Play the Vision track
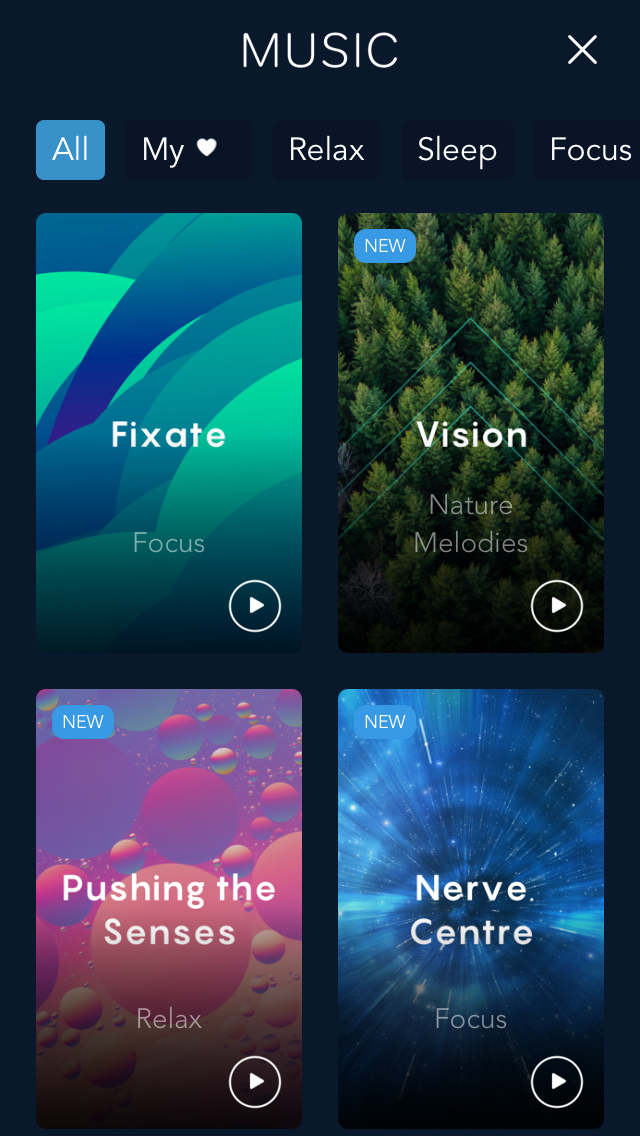This screenshot has width=640, height=1136. tap(557, 606)
